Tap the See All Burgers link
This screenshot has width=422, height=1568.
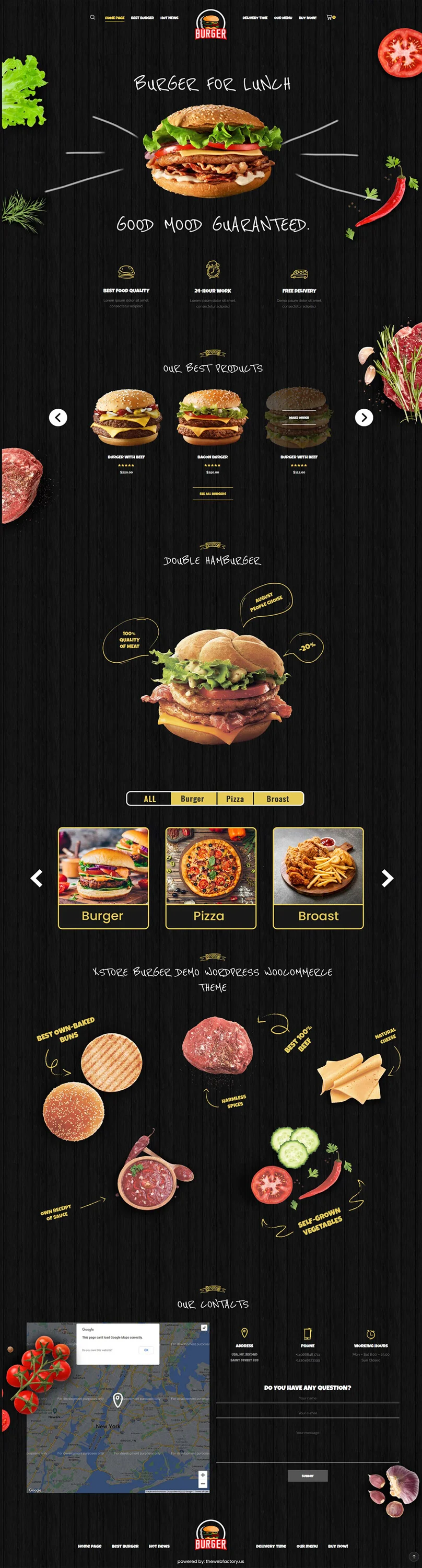click(x=212, y=493)
